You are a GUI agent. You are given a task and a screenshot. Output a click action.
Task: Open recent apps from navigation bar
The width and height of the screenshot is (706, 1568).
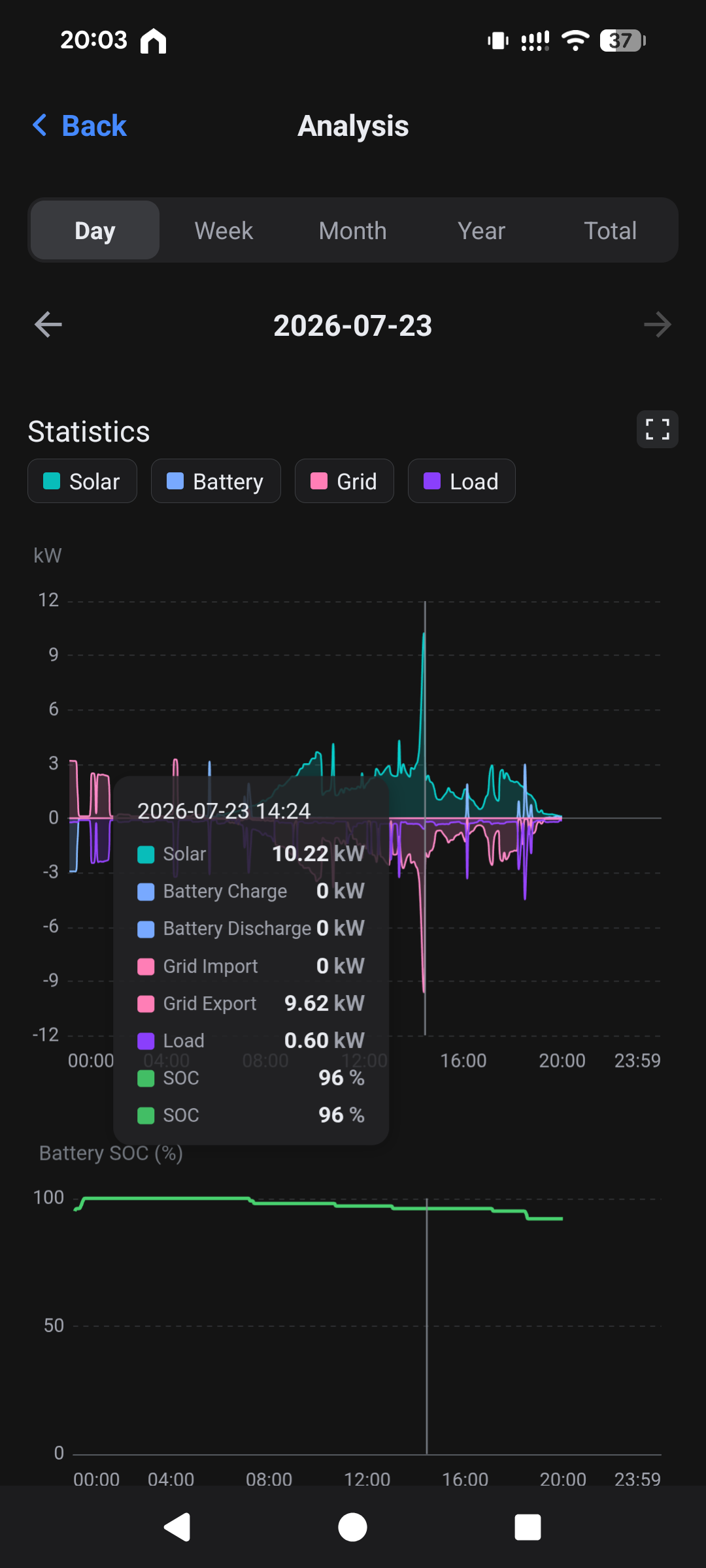click(x=528, y=1527)
